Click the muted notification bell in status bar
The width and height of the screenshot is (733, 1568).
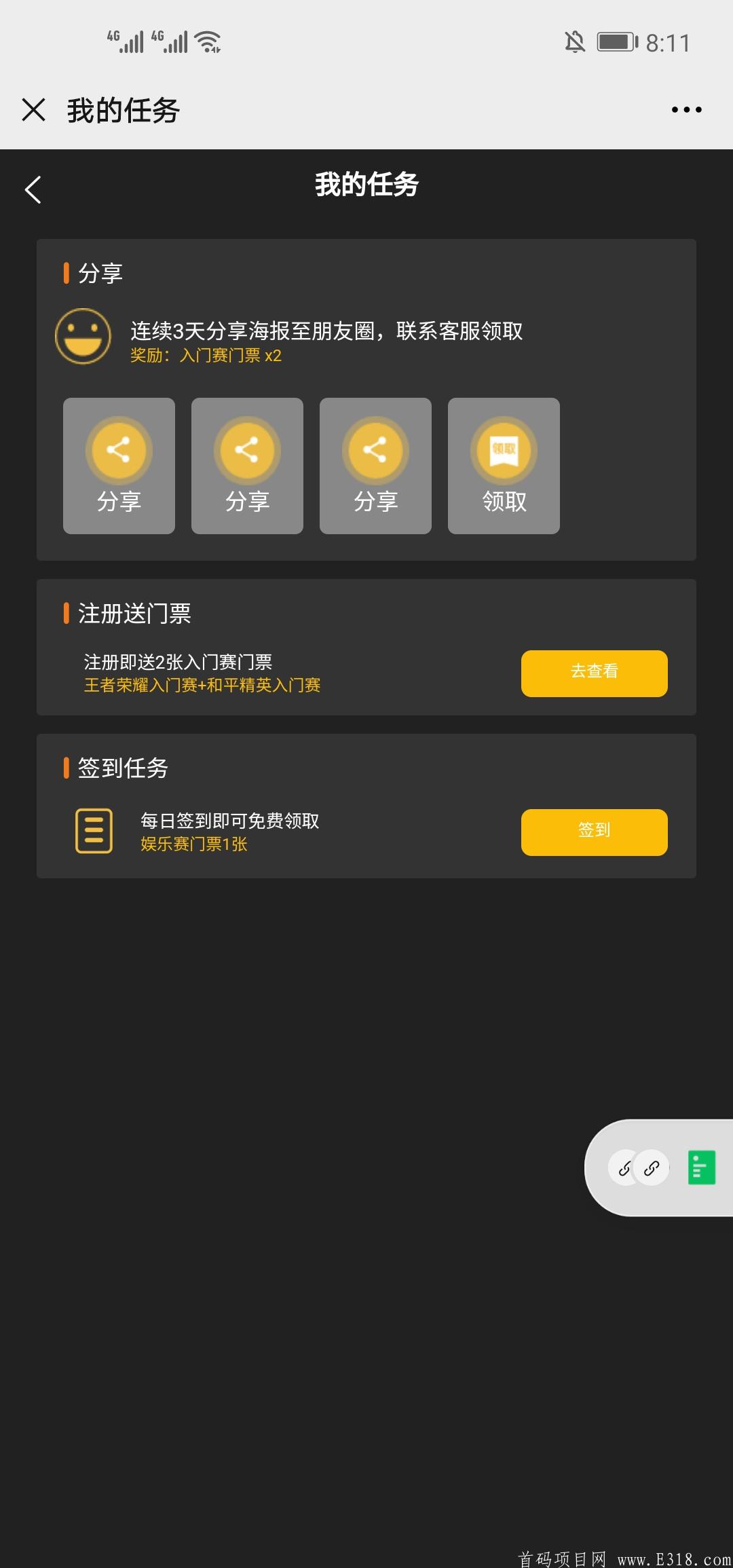[574, 41]
